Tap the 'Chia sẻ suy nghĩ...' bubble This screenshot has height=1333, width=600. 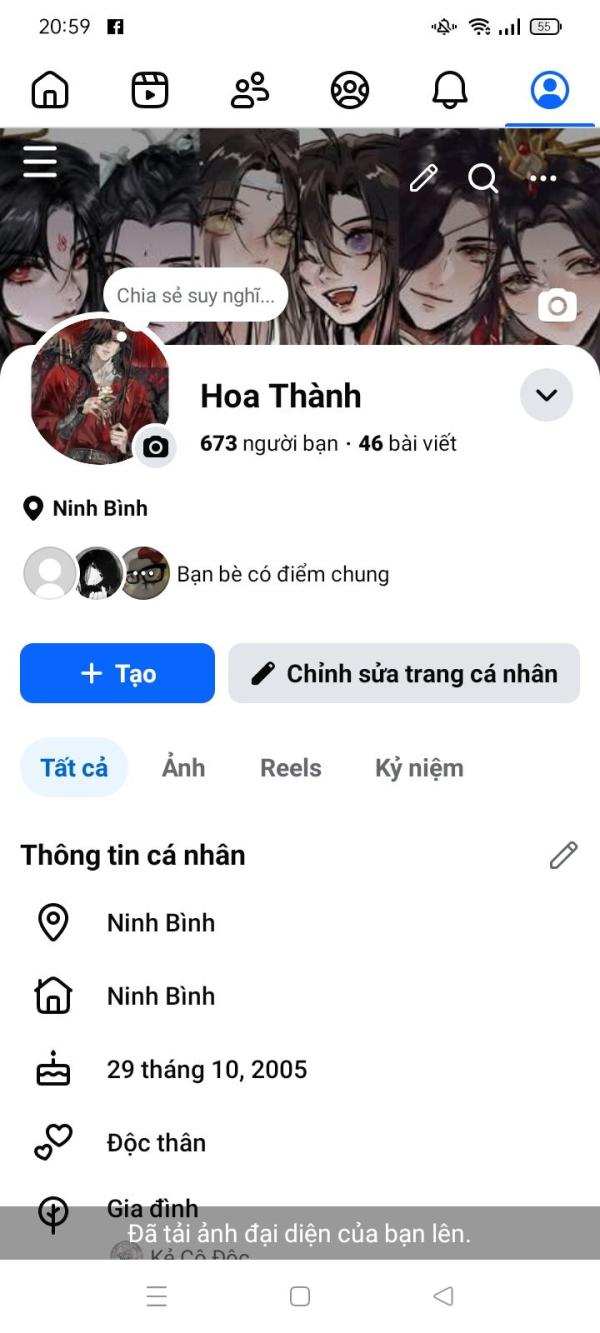pos(195,295)
